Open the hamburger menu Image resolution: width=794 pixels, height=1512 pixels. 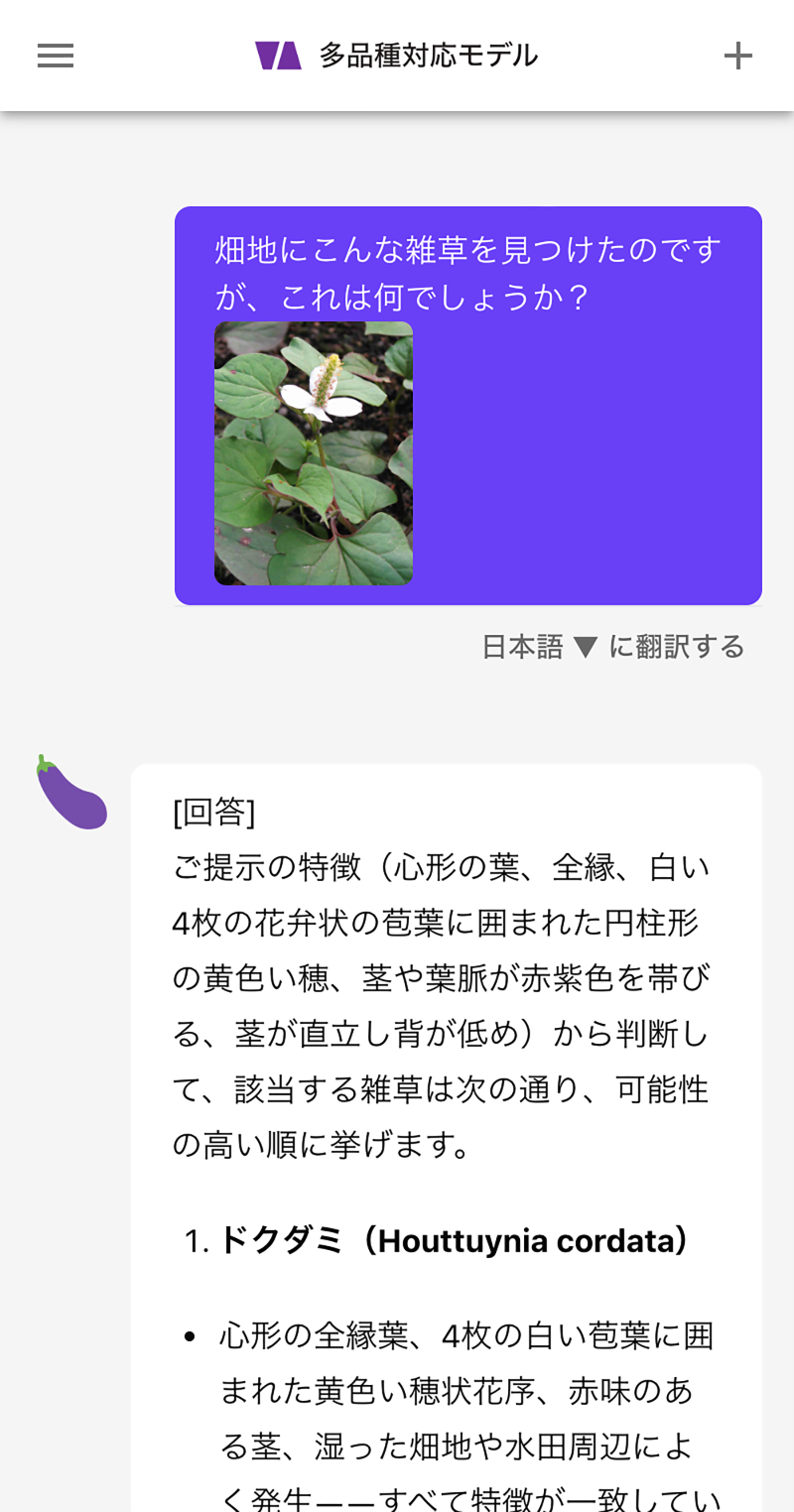(56, 56)
